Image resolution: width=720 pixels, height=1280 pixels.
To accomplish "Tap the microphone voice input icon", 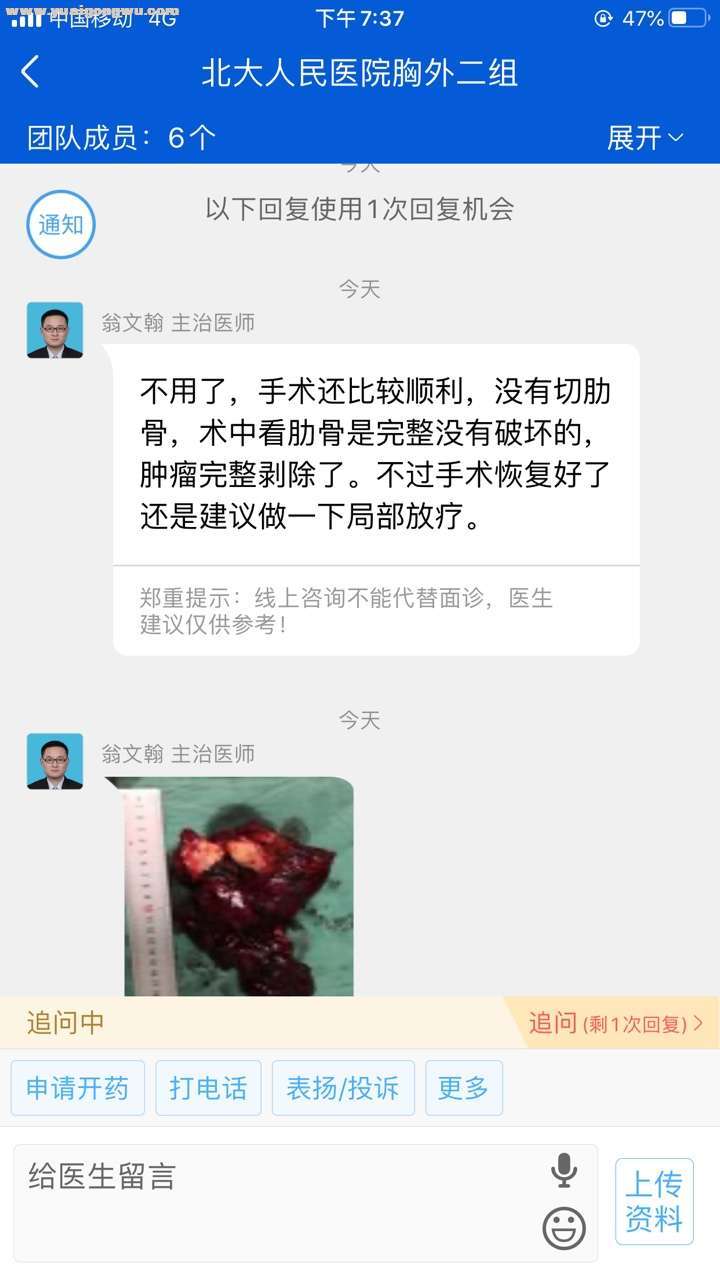I will tap(564, 1170).
